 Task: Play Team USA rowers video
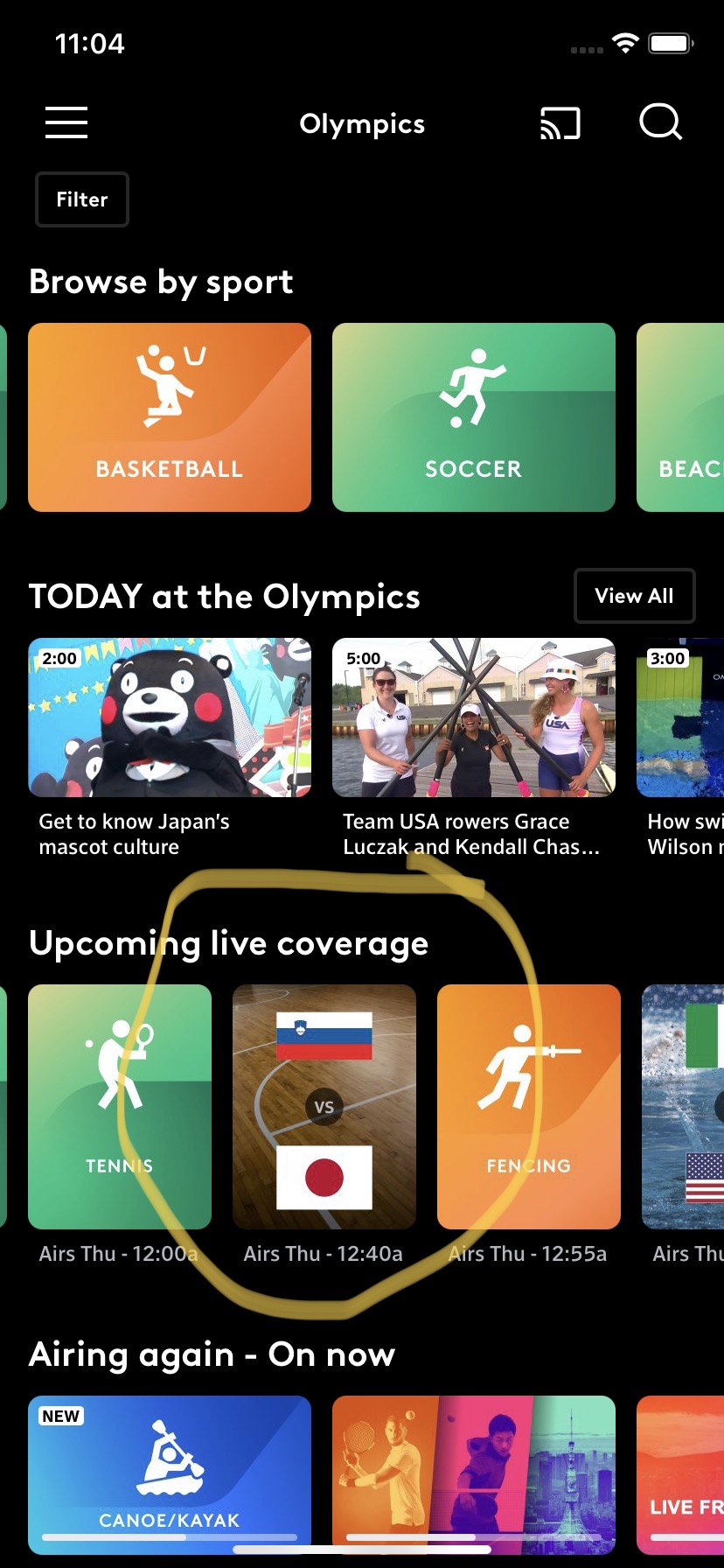pos(474,717)
